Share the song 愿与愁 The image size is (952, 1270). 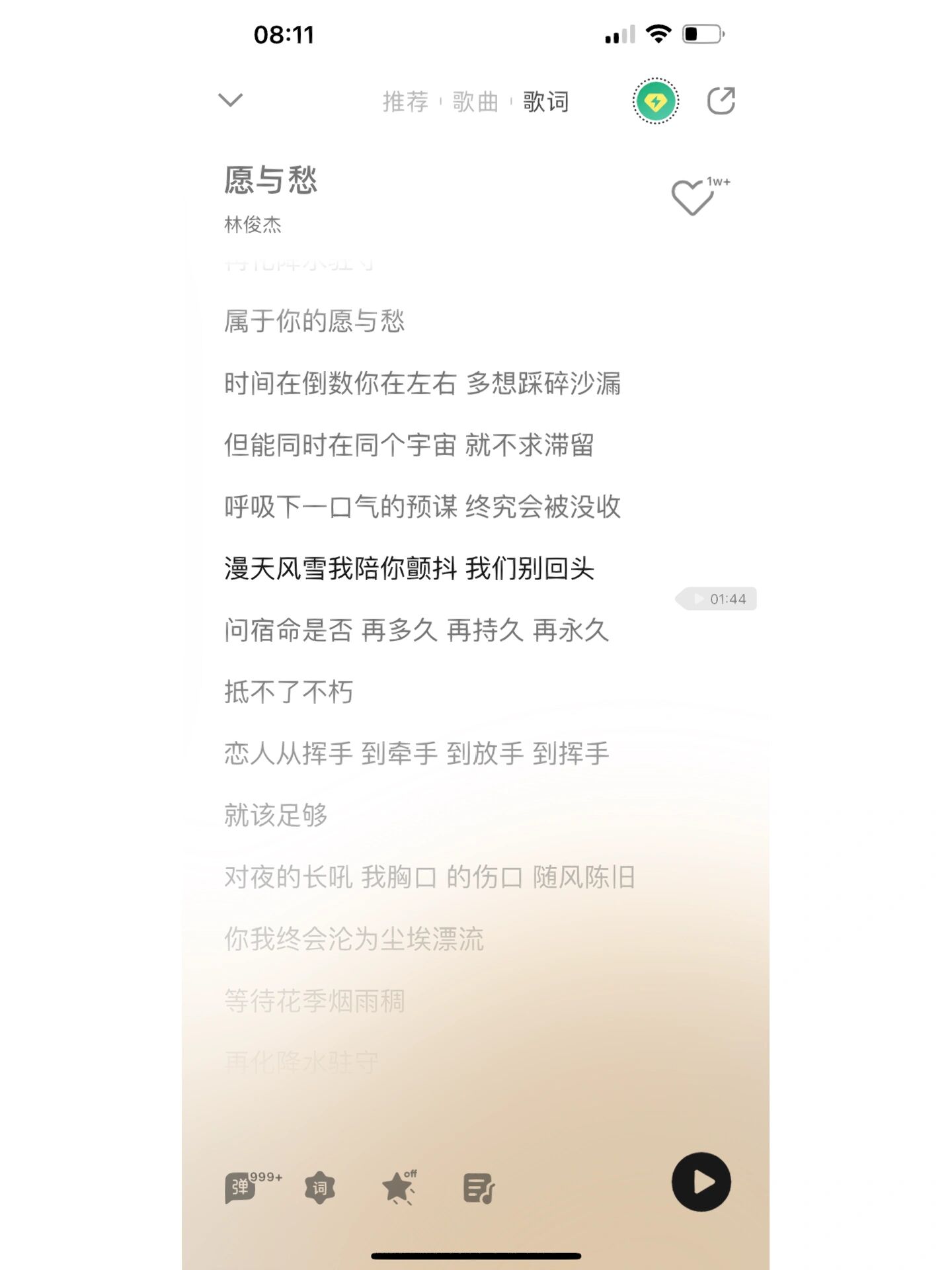pos(721,101)
